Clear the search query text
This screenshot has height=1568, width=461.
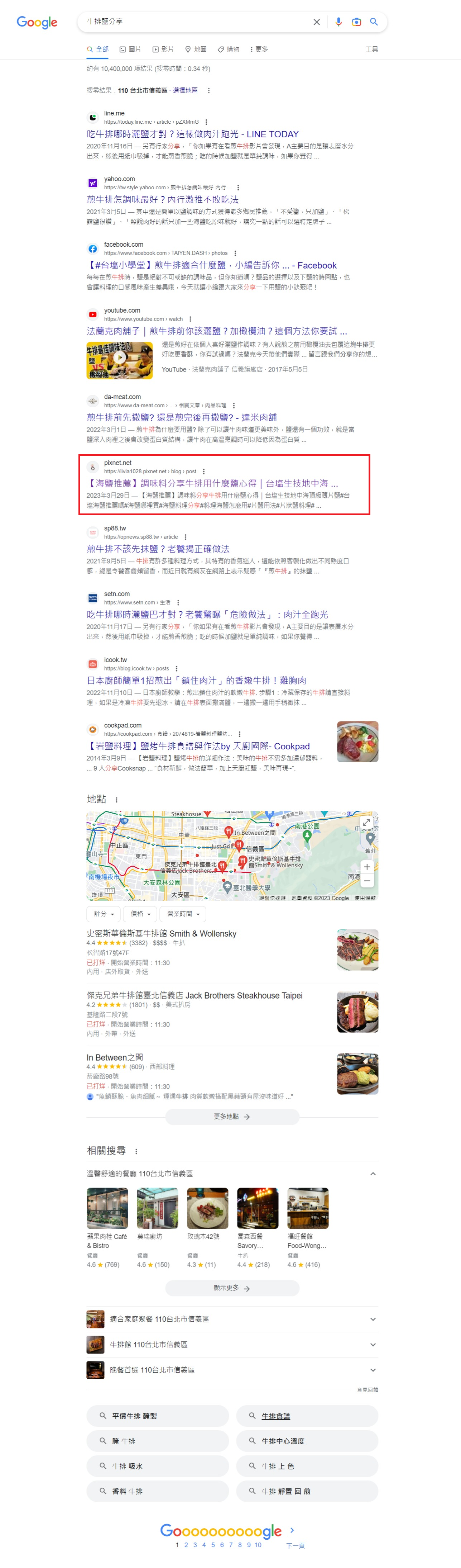click(x=316, y=22)
